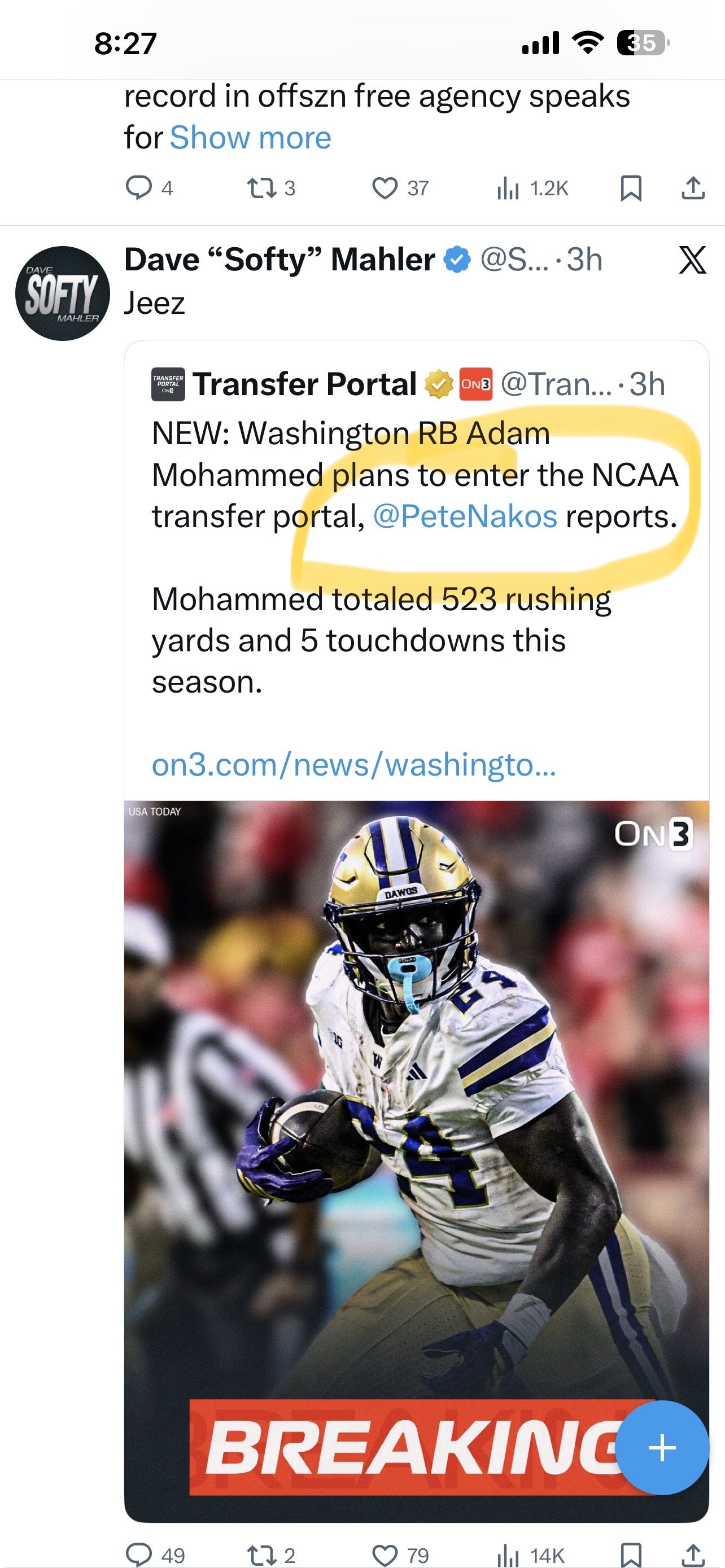Image resolution: width=725 pixels, height=1568 pixels.
Task: Bookmark Mahler's "Jeez" post
Action: [631, 1555]
